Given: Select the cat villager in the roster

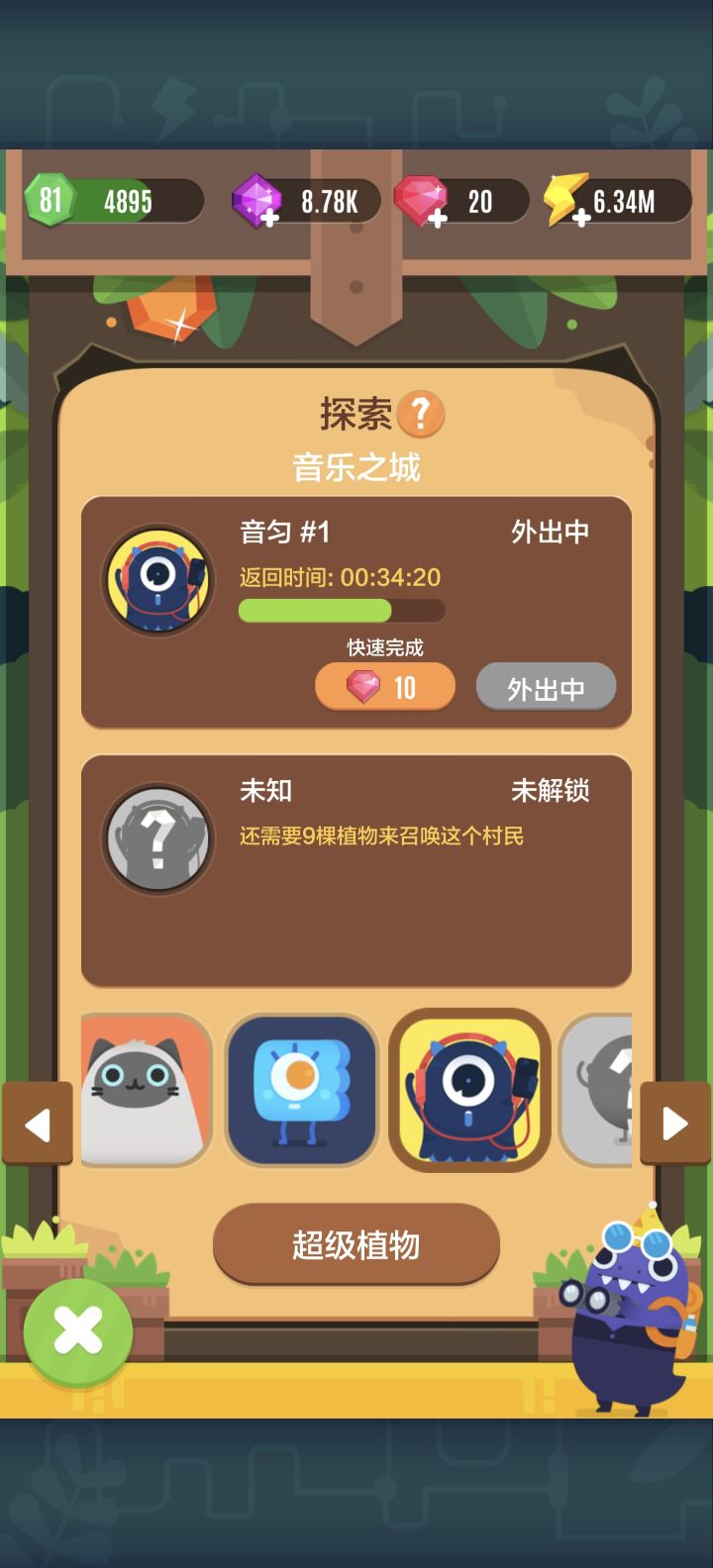Looking at the screenshot, I should (x=144, y=1091).
